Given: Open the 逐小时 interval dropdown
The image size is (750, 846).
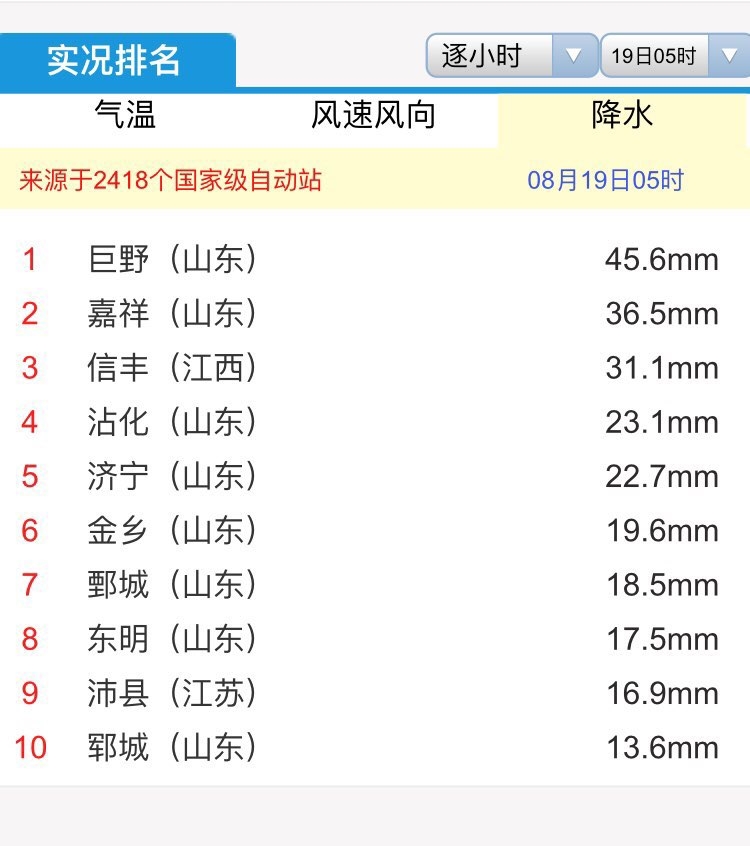Looking at the screenshot, I should click(x=510, y=56).
